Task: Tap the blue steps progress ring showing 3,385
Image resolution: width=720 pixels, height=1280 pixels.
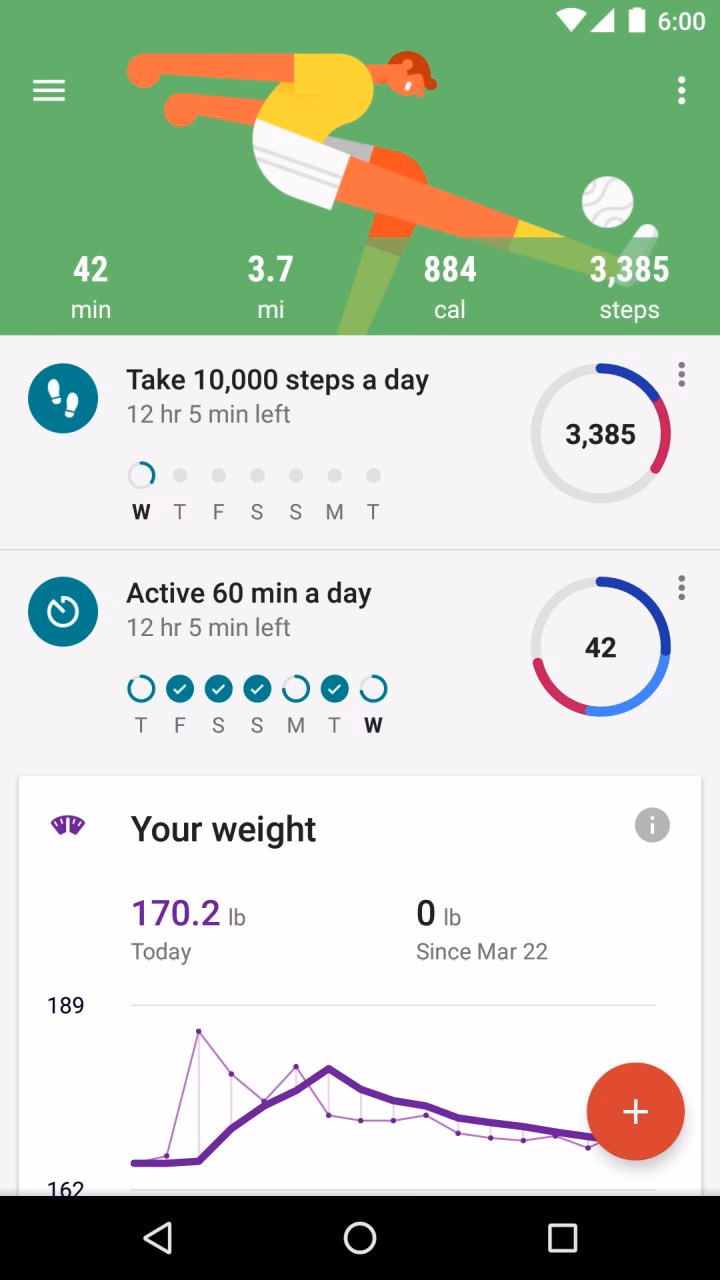Action: [x=601, y=434]
